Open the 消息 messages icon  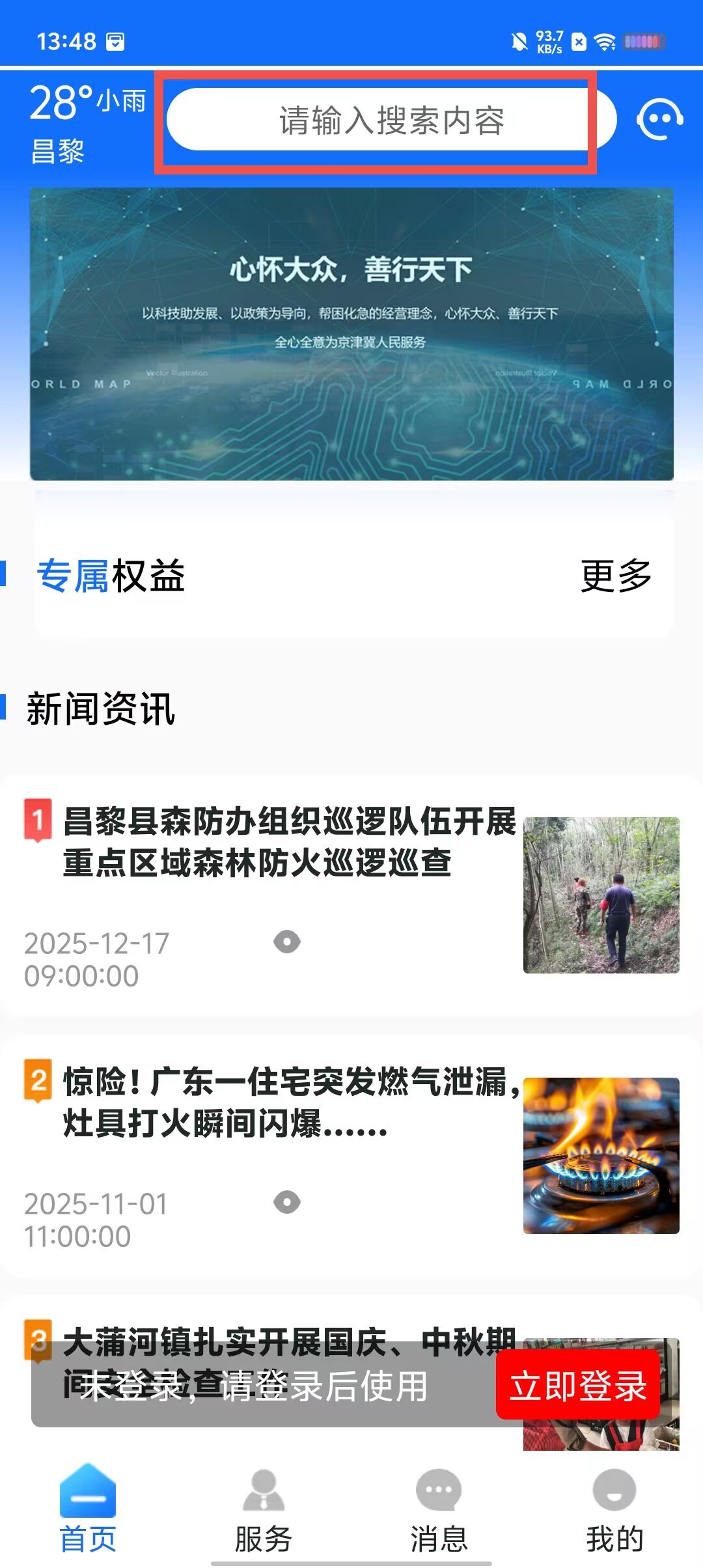click(x=438, y=1489)
